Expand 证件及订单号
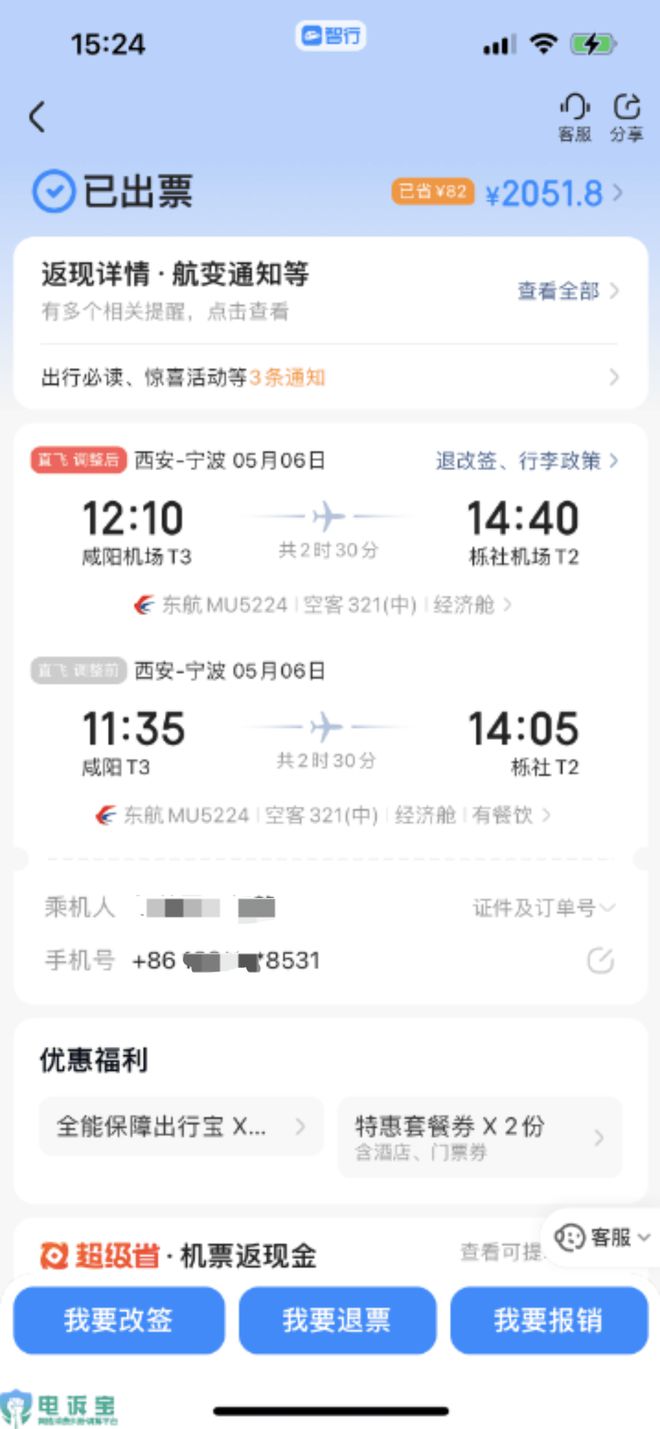Screen dimensions: 660x1429 [x=544, y=908]
